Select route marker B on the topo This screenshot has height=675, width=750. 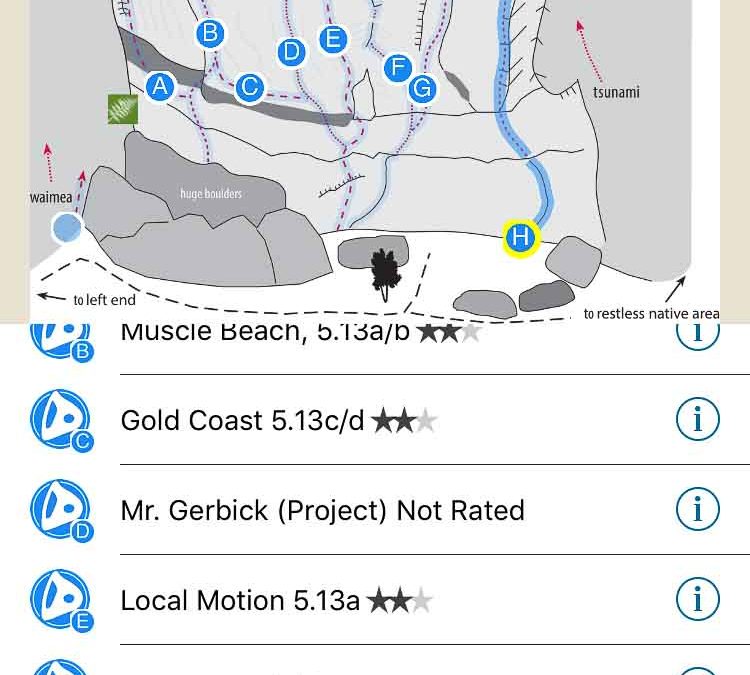210,34
